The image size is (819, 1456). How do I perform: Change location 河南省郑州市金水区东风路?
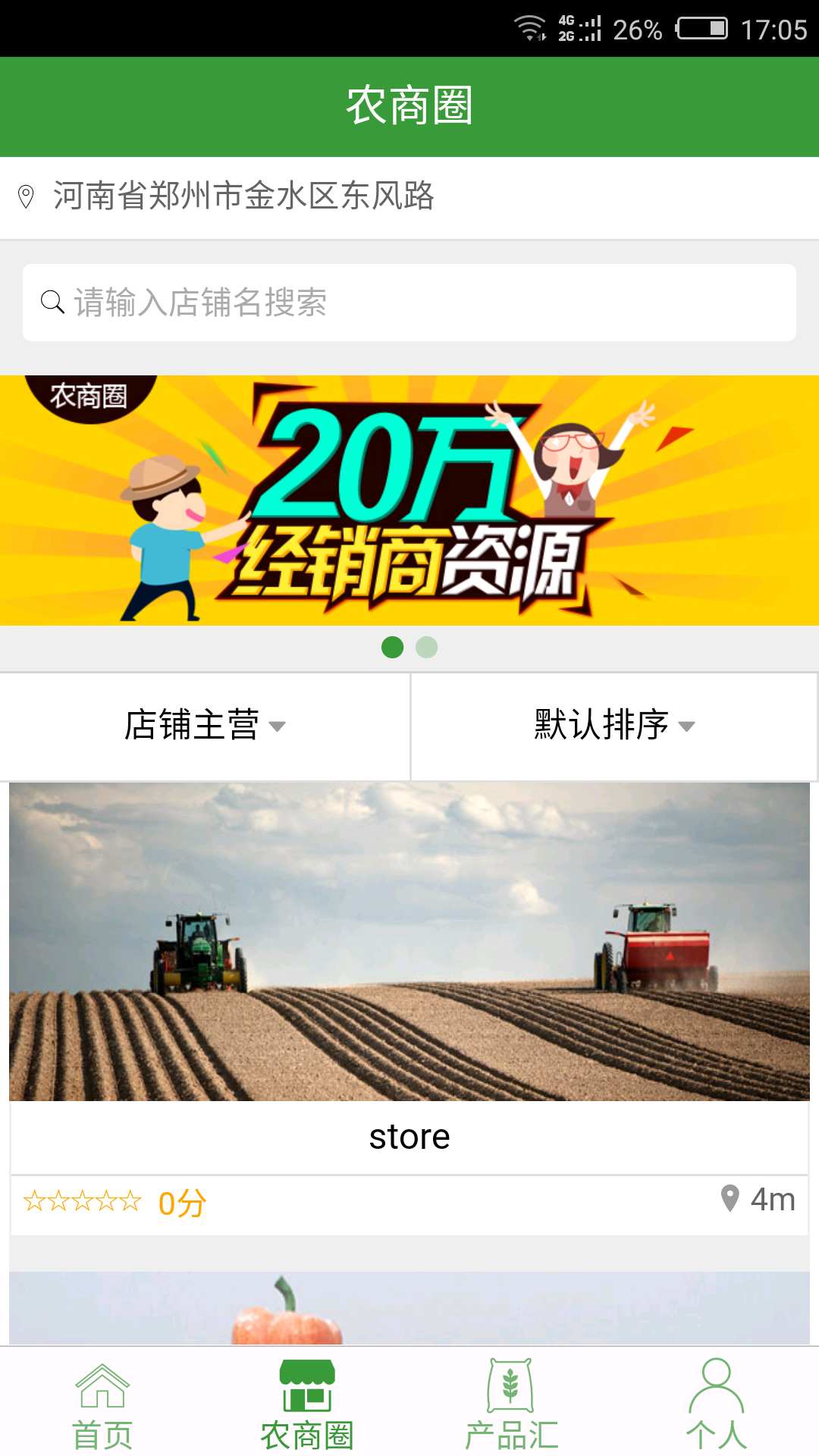tap(243, 196)
